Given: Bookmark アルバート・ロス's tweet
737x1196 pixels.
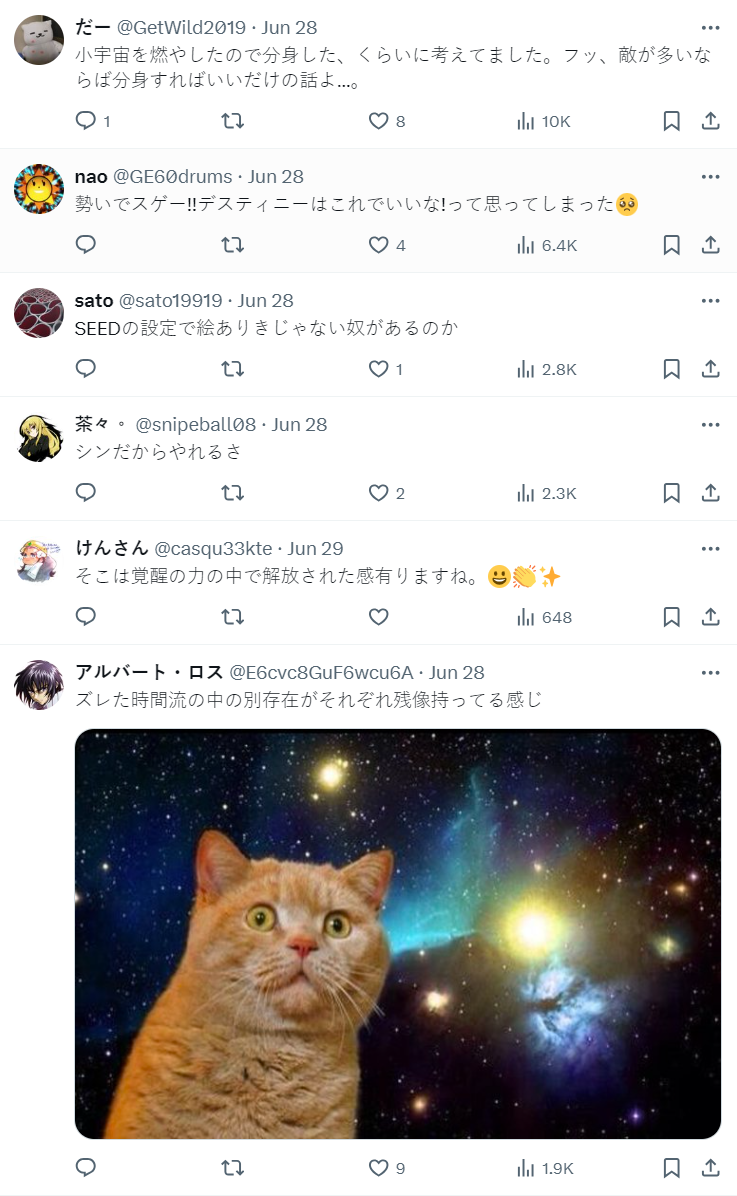Looking at the screenshot, I should click(672, 1168).
